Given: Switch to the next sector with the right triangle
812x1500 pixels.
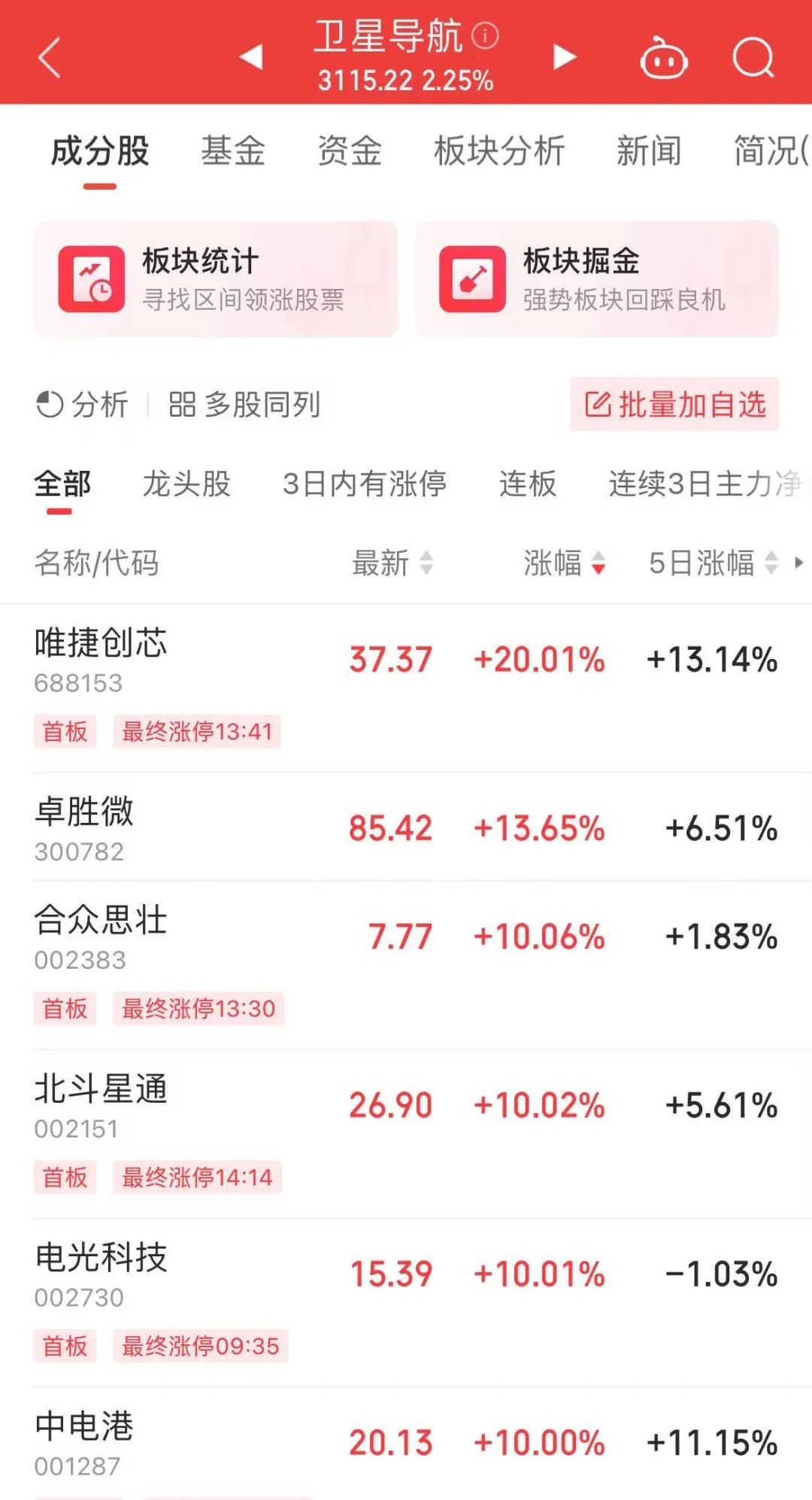Looking at the screenshot, I should [564, 56].
